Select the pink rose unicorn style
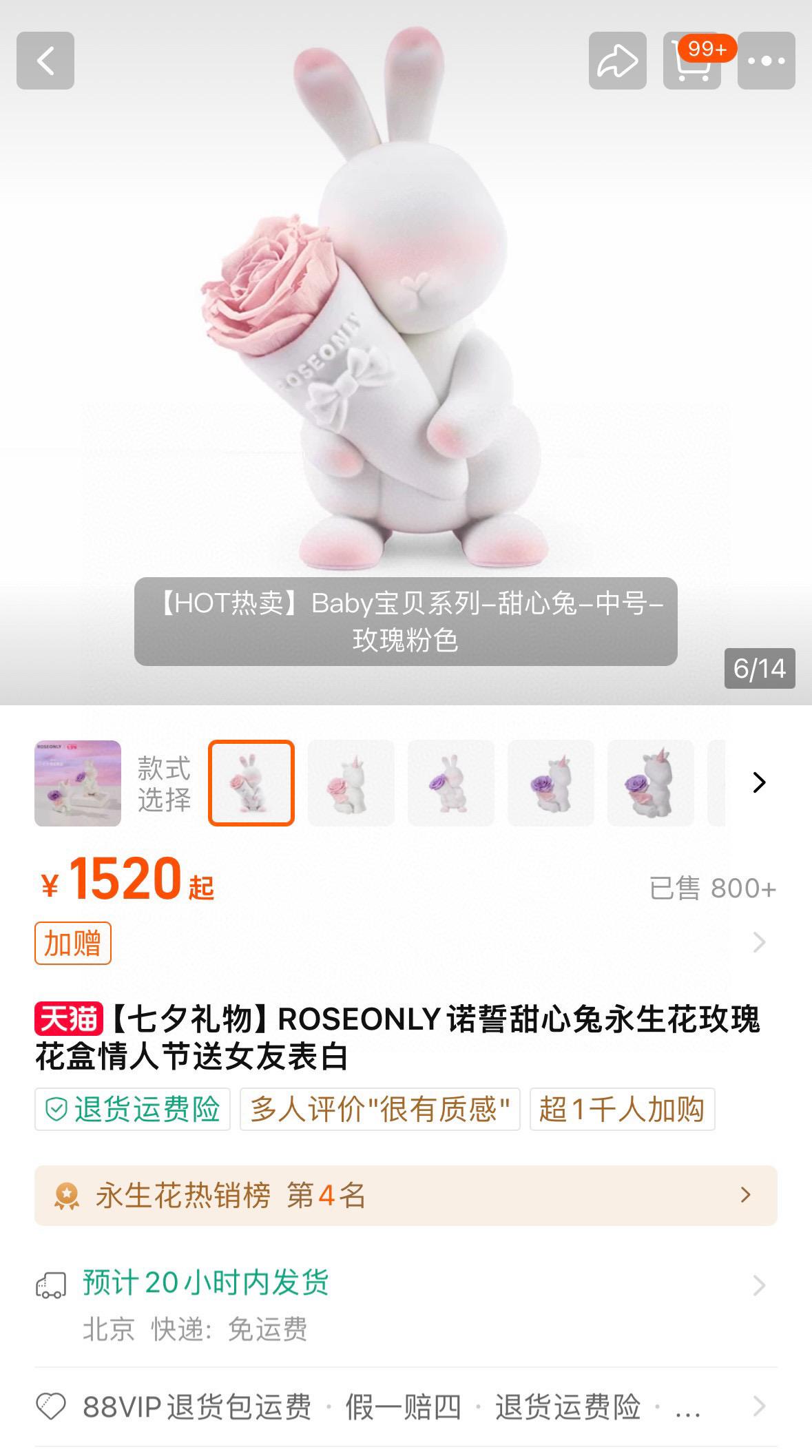The height and width of the screenshot is (1456, 812). point(351,783)
